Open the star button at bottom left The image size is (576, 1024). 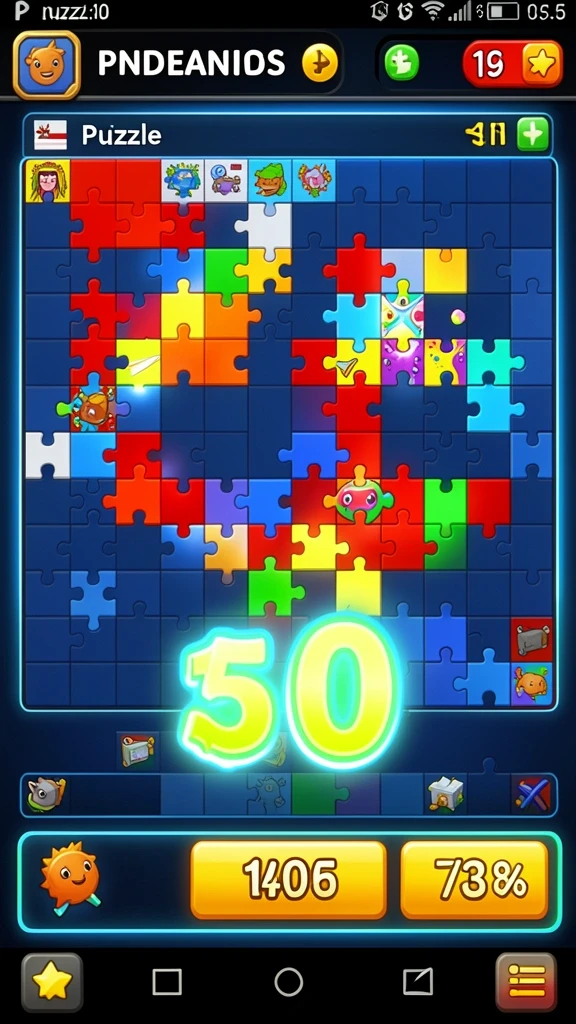coord(52,982)
